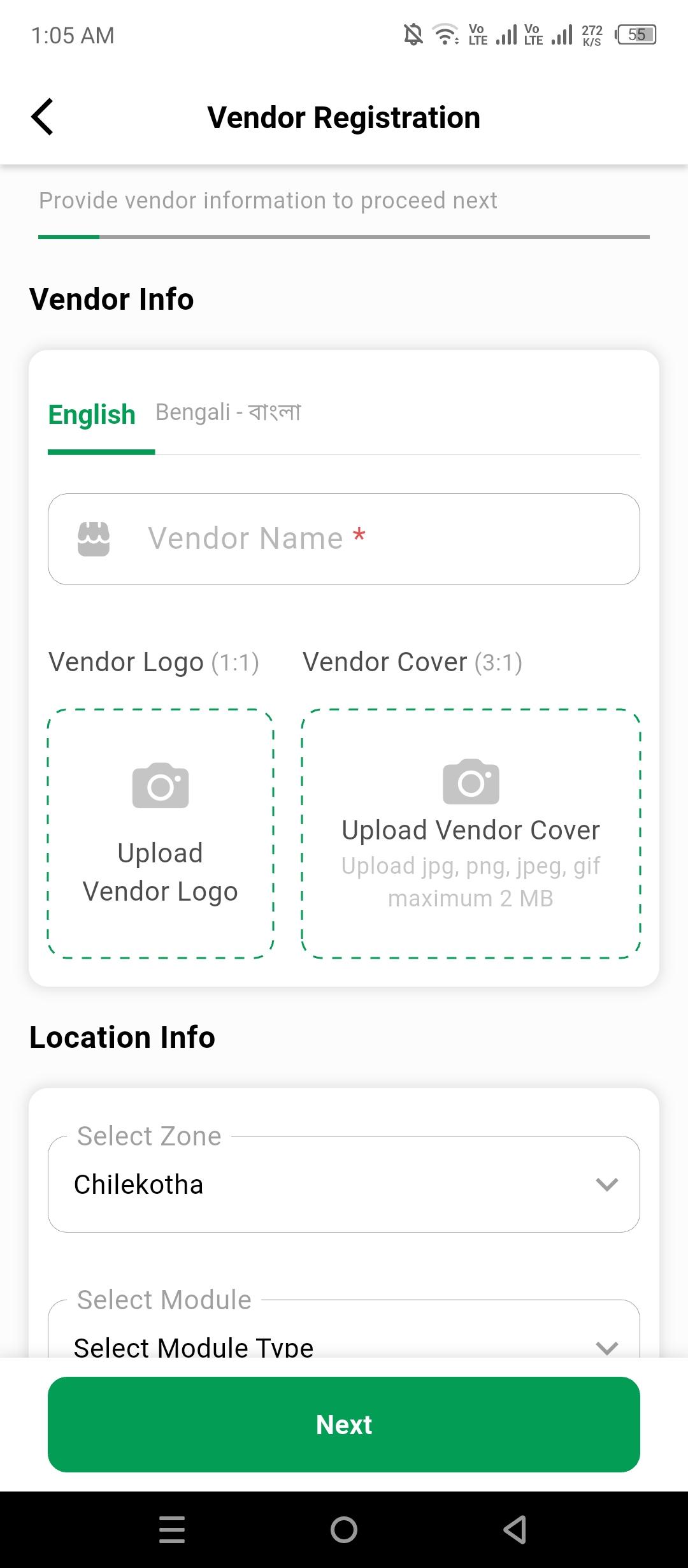The width and height of the screenshot is (688, 1568).
Task: Switch to the Bengali language tab
Action: tap(229, 412)
